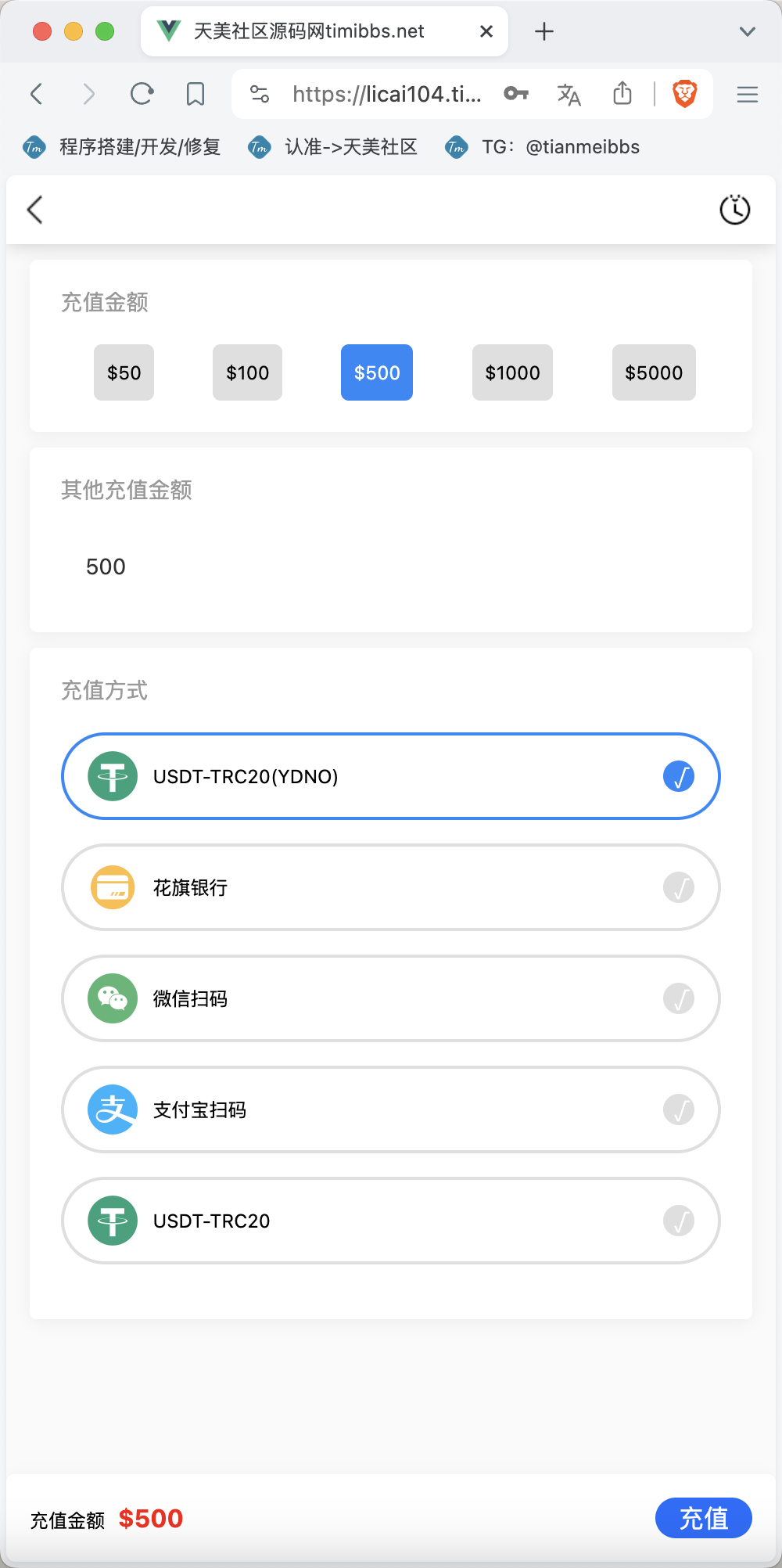782x1568 pixels.
Task: Reload the page in browser
Action: pos(142,94)
